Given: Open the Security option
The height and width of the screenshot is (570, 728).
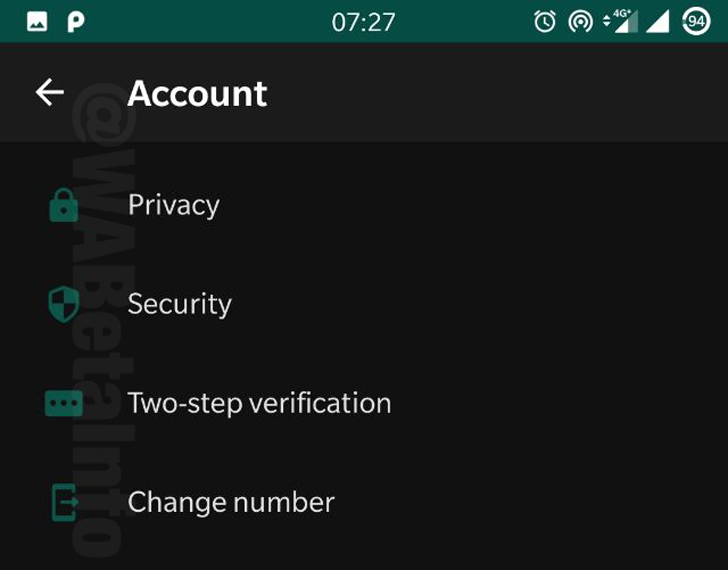Looking at the screenshot, I should point(179,304).
